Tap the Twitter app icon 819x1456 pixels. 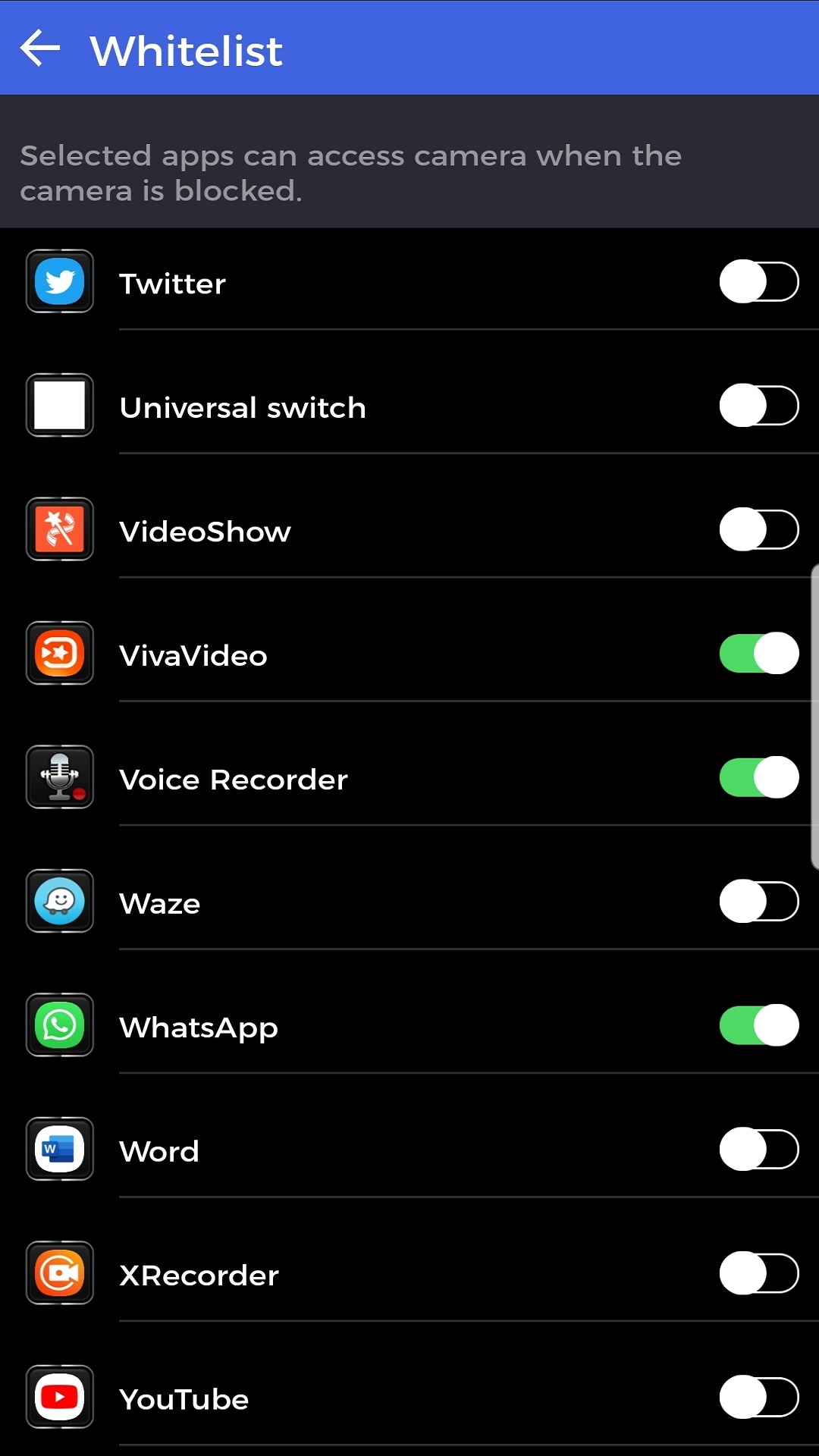(59, 281)
